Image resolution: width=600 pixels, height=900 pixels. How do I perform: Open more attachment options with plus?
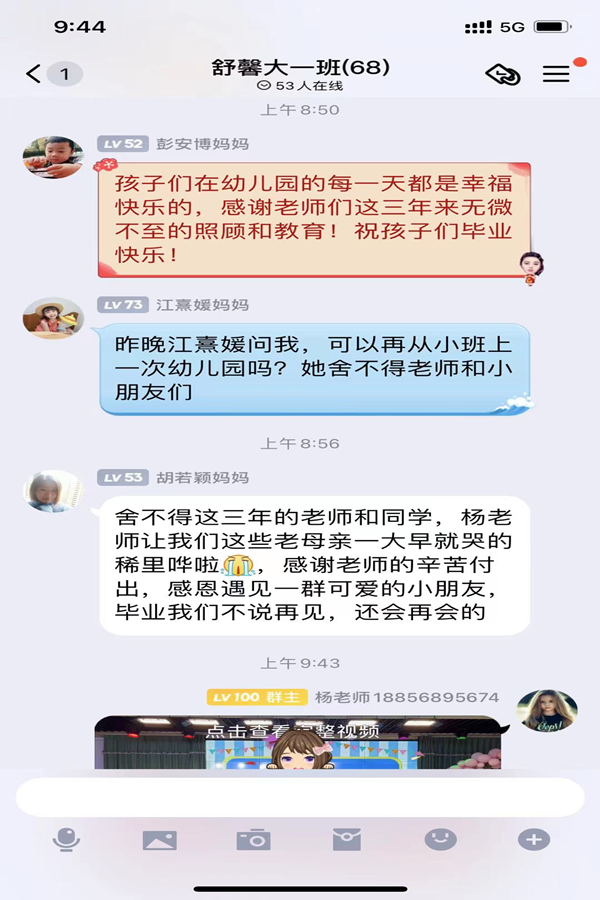coord(533,839)
